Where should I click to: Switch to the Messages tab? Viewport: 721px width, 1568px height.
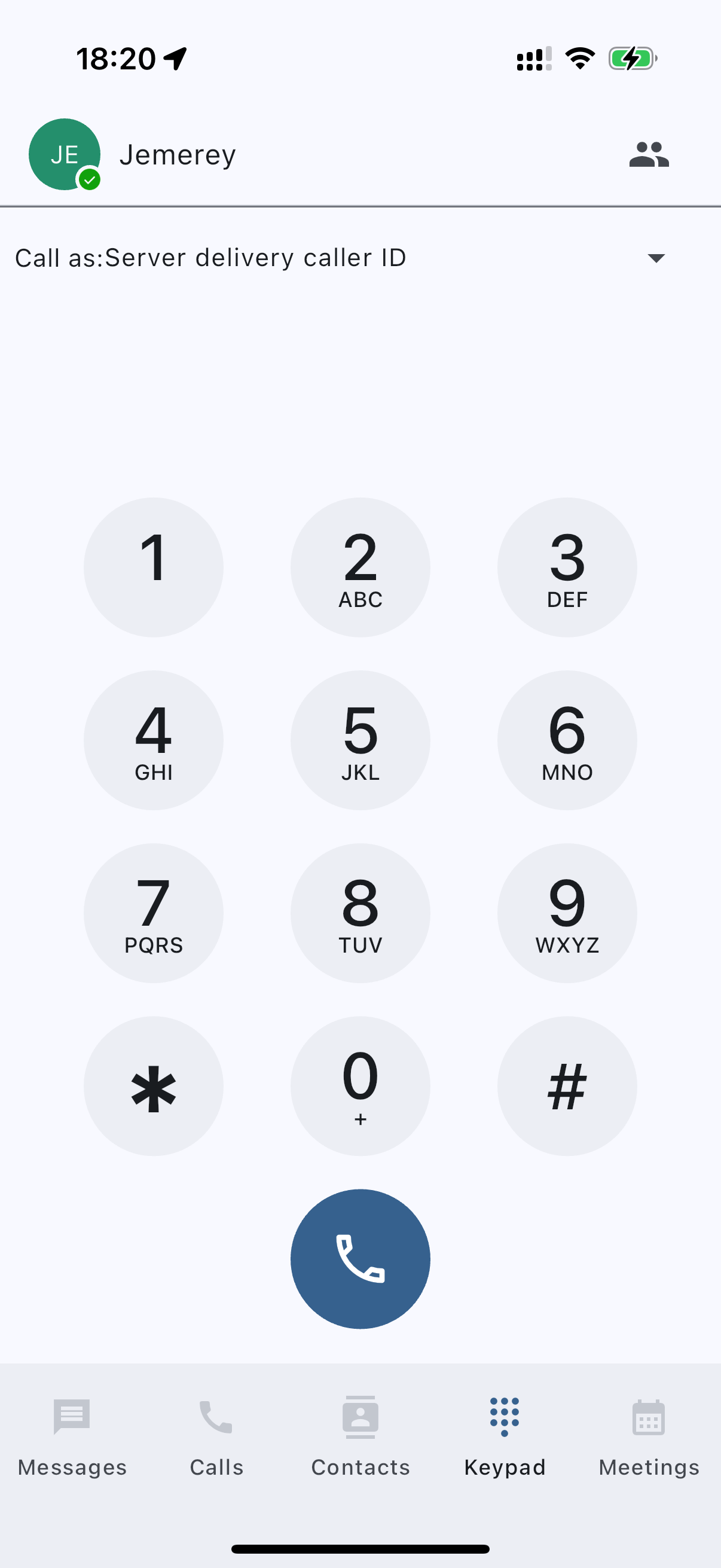click(x=72, y=1436)
